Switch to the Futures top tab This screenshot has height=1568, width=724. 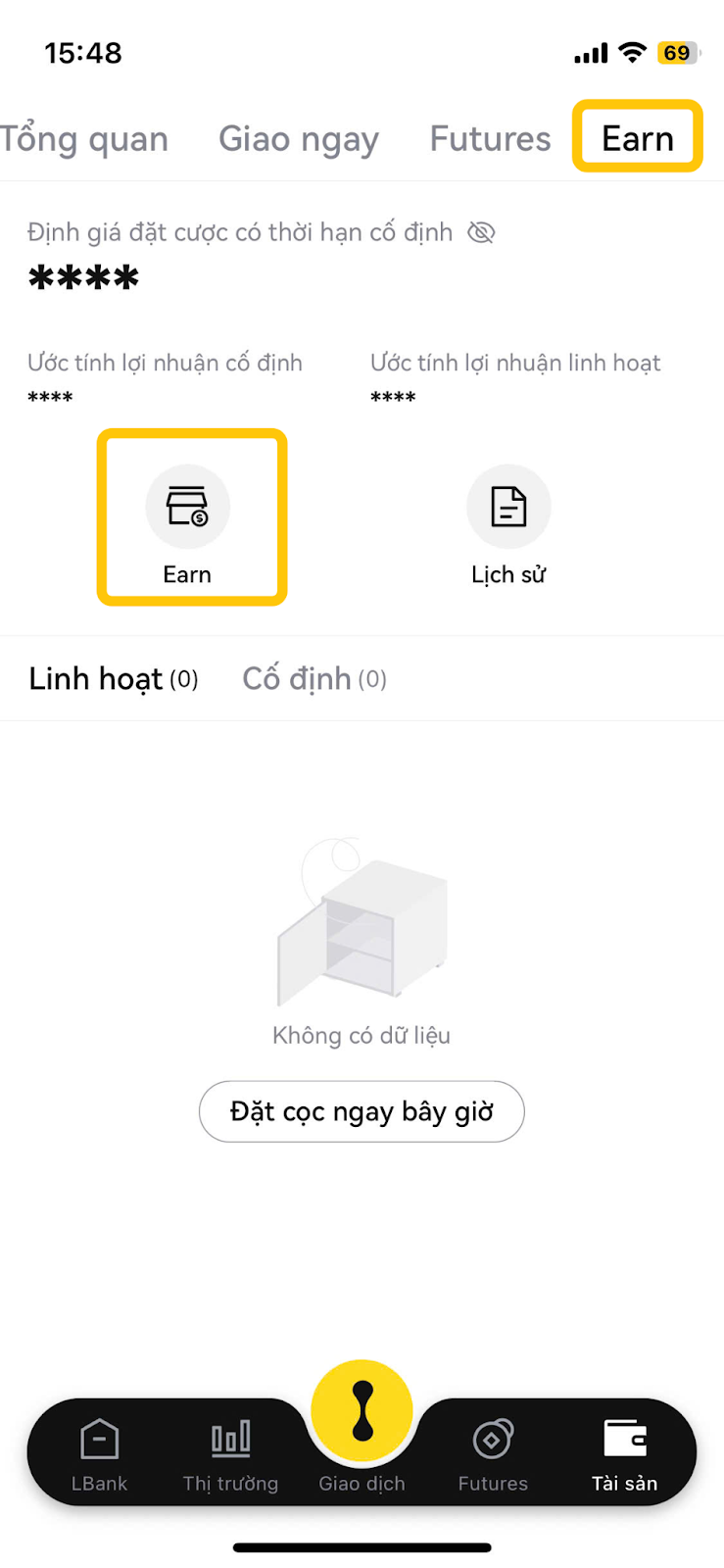point(490,139)
